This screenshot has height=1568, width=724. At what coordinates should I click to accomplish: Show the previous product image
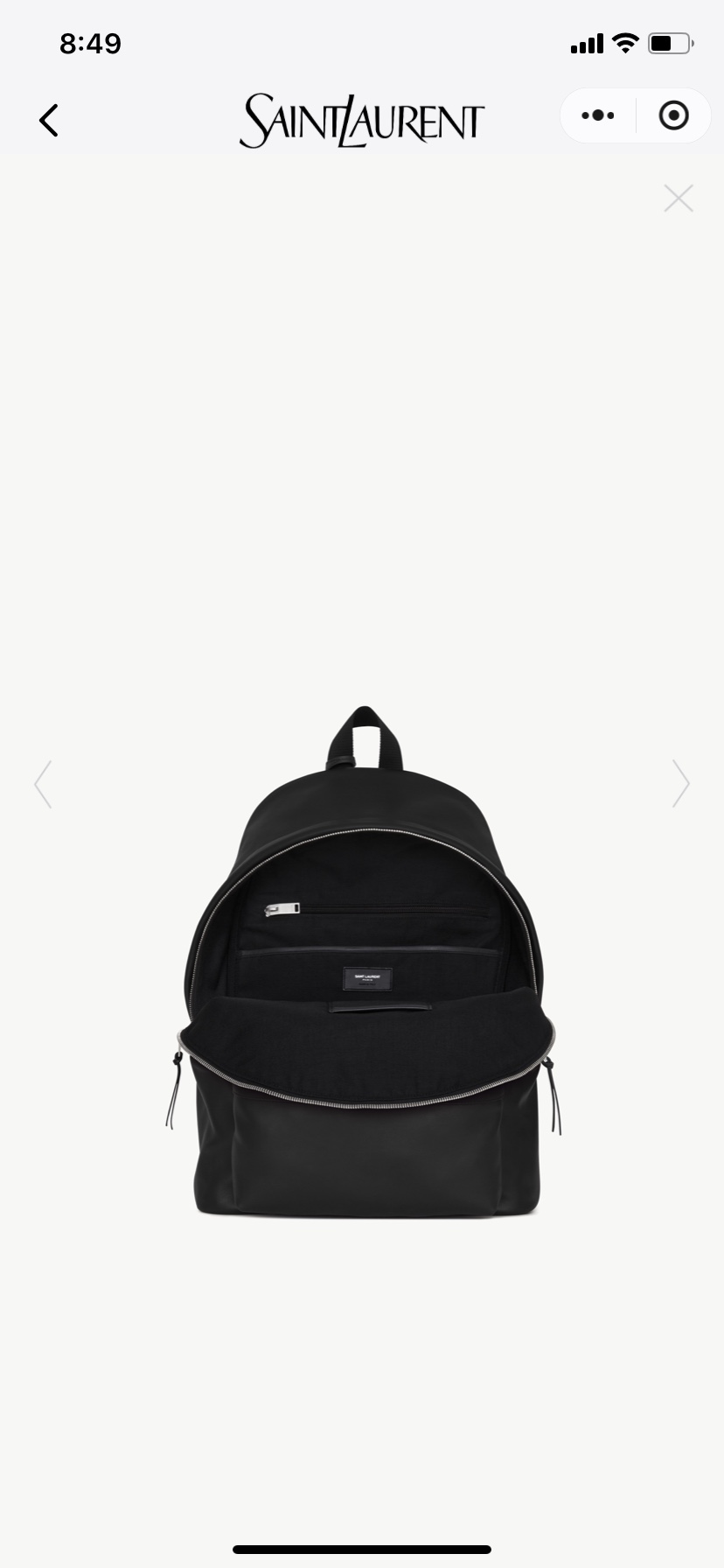pyautogui.click(x=43, y=784)
